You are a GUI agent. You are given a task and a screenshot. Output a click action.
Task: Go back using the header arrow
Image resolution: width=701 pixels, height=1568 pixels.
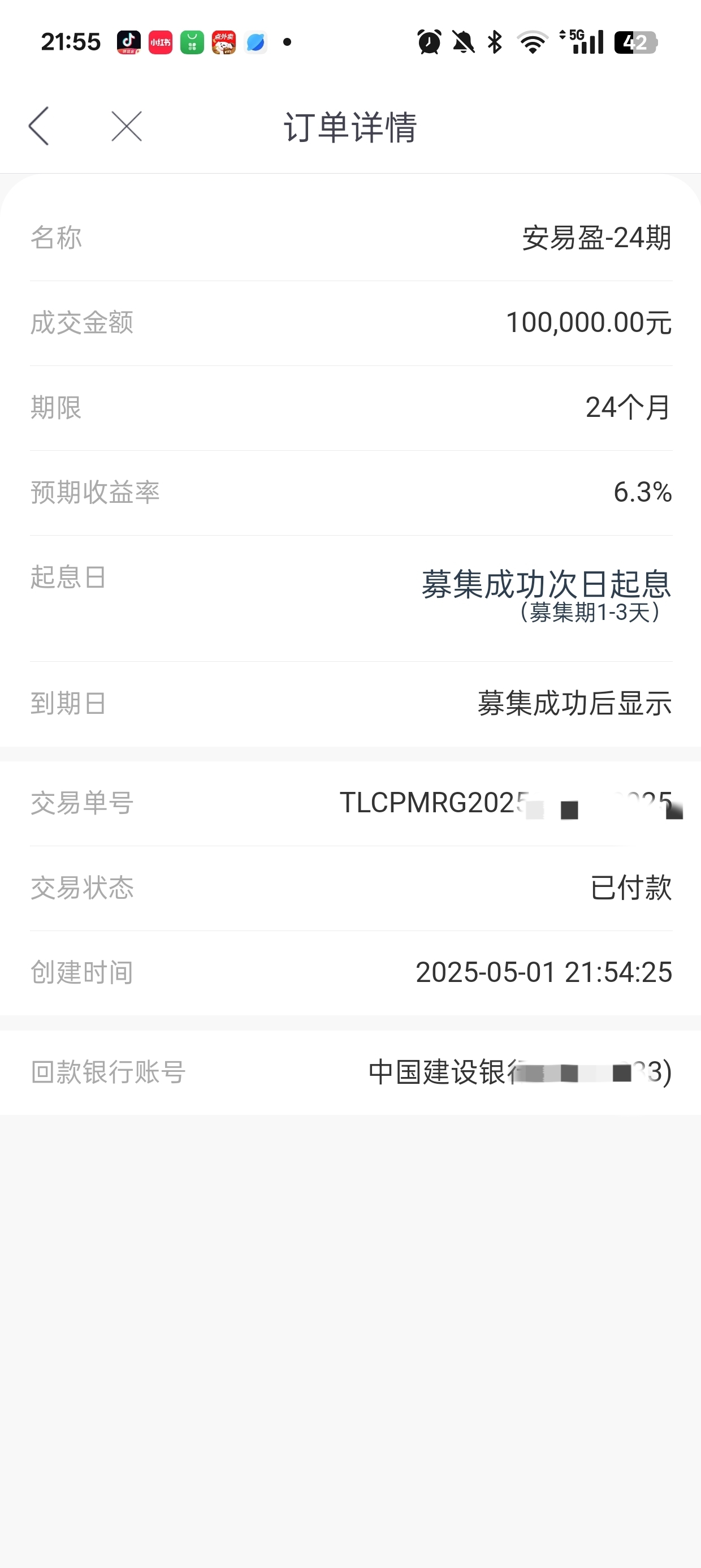(39, 126)
